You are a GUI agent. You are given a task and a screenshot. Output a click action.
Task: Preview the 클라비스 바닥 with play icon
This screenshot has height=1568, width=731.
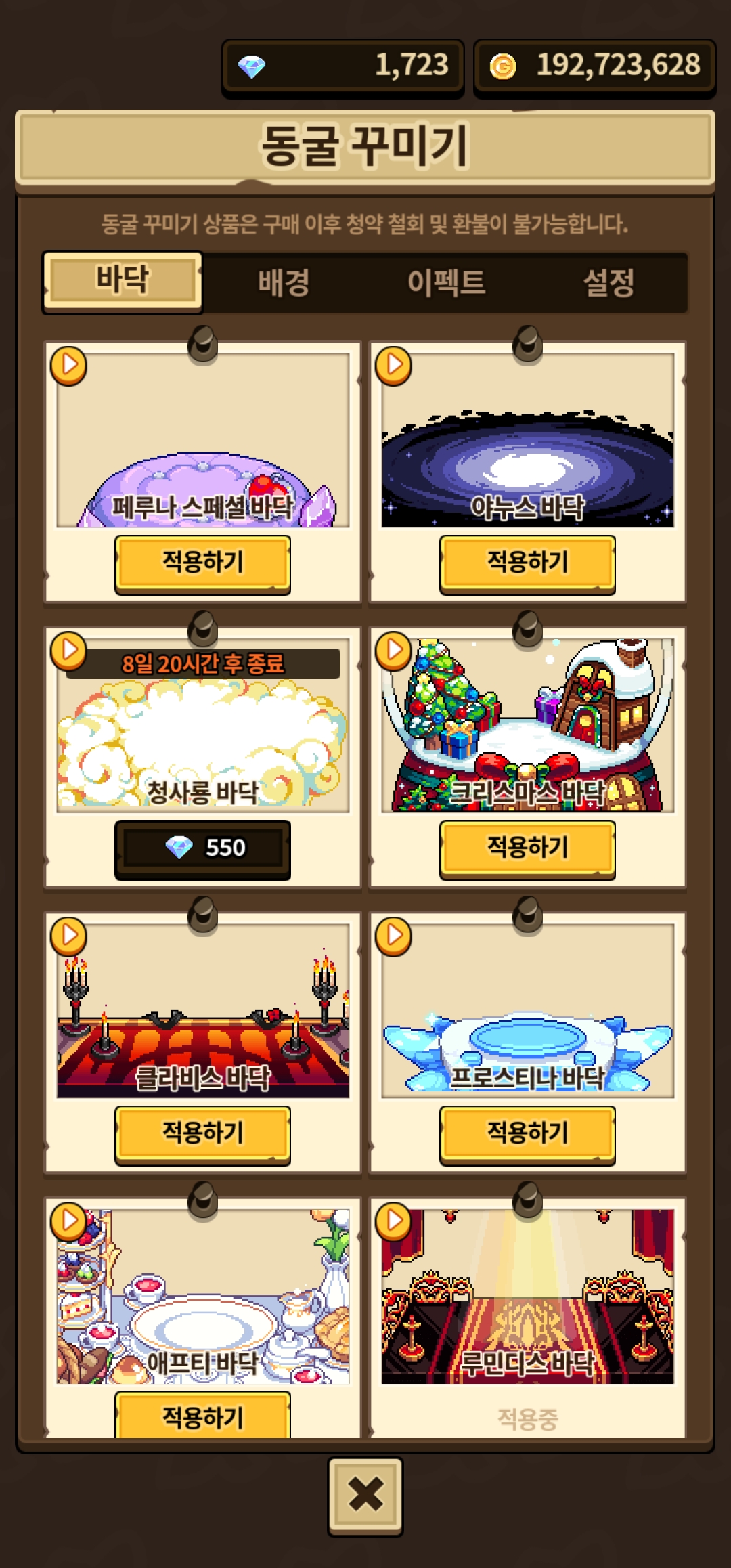68,936
